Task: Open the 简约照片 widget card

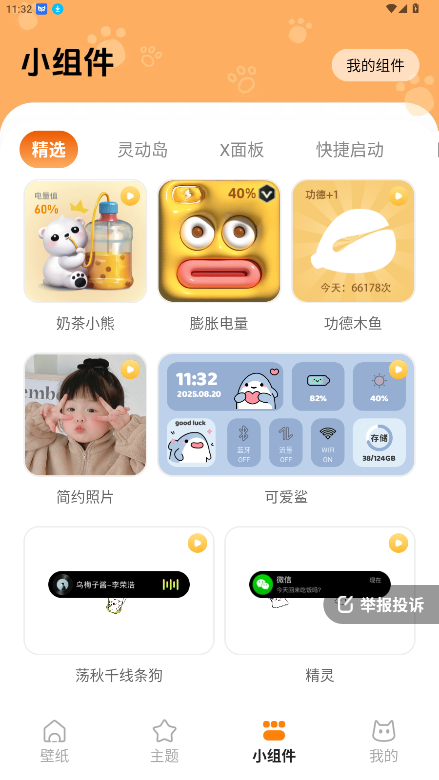Action: tap(86, 414)
